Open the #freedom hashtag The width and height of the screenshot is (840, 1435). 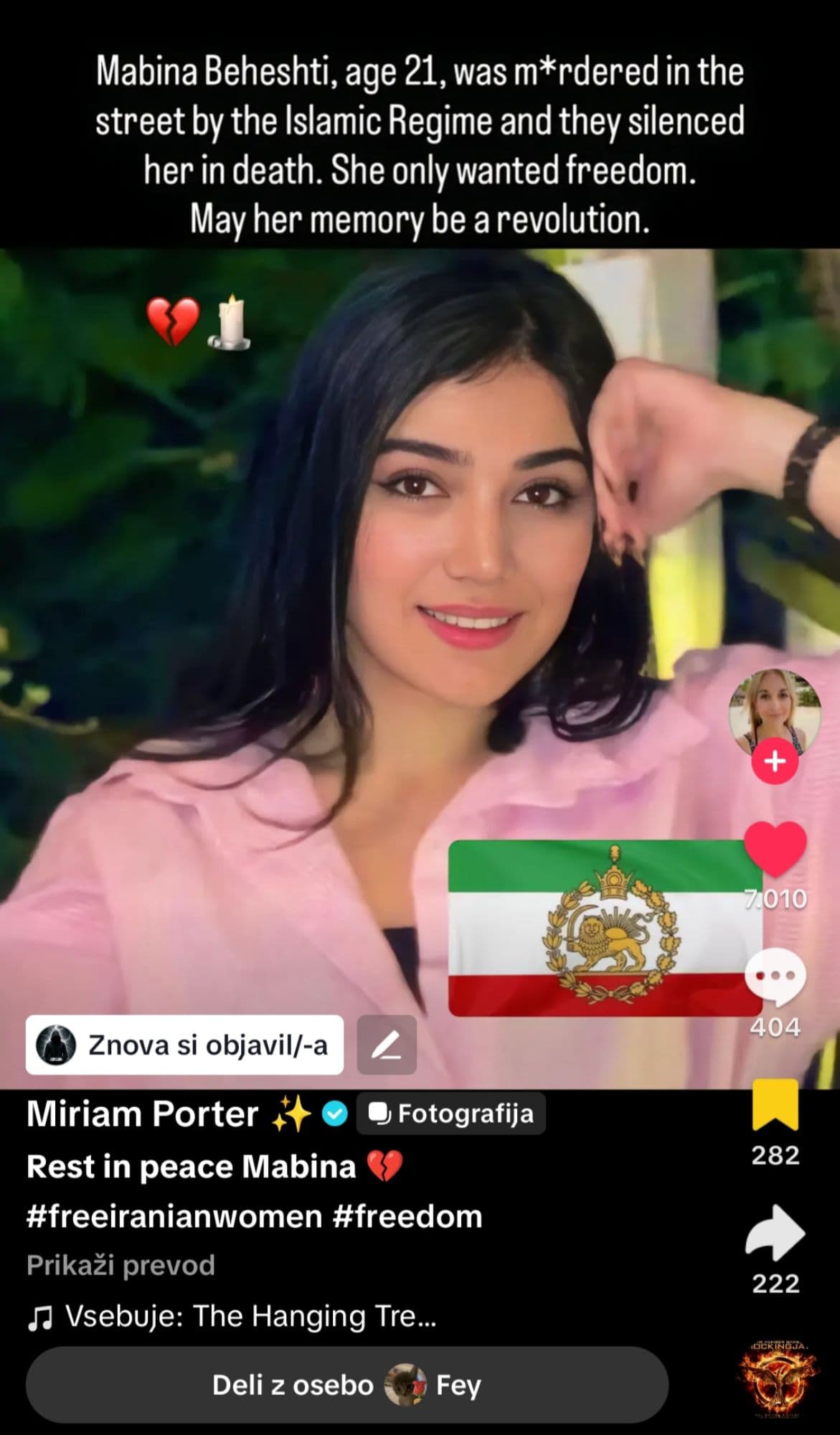[x=407, y=1217]
